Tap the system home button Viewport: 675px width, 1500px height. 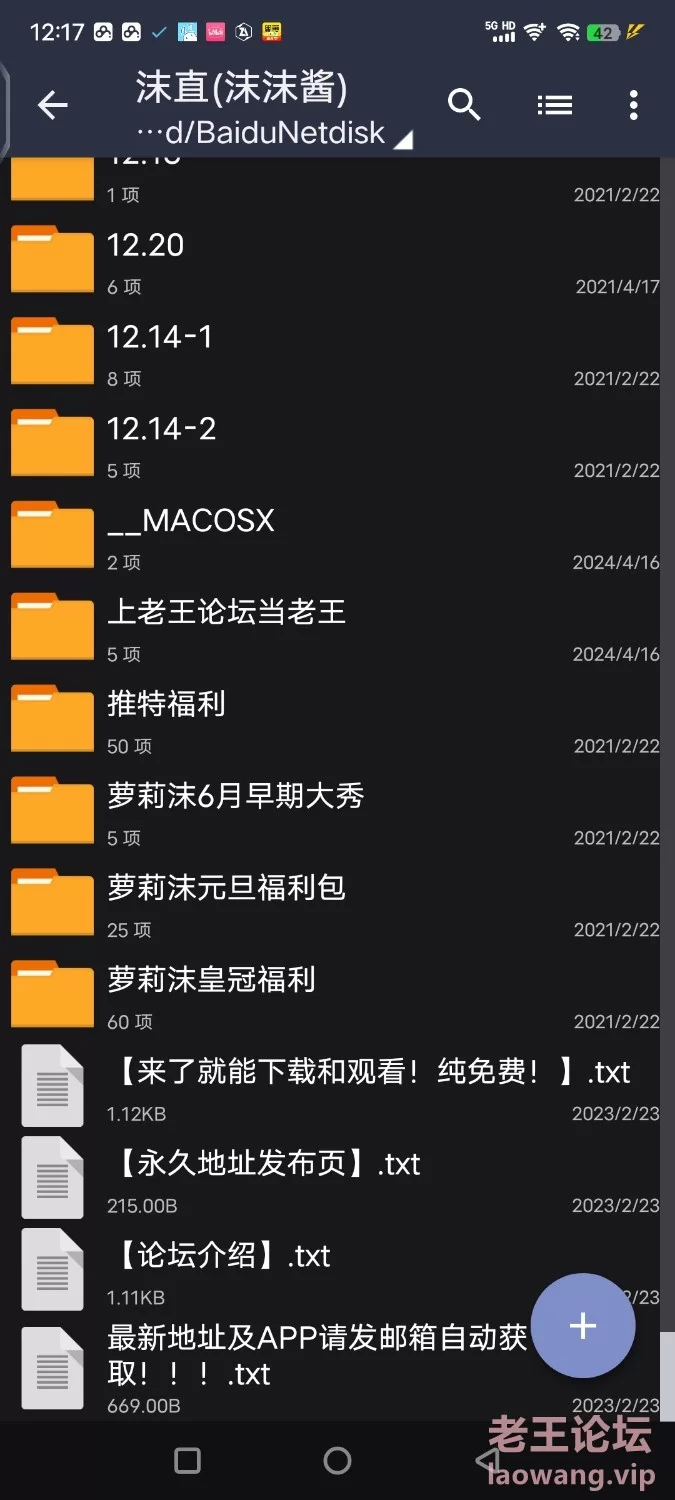[337, 1461]
